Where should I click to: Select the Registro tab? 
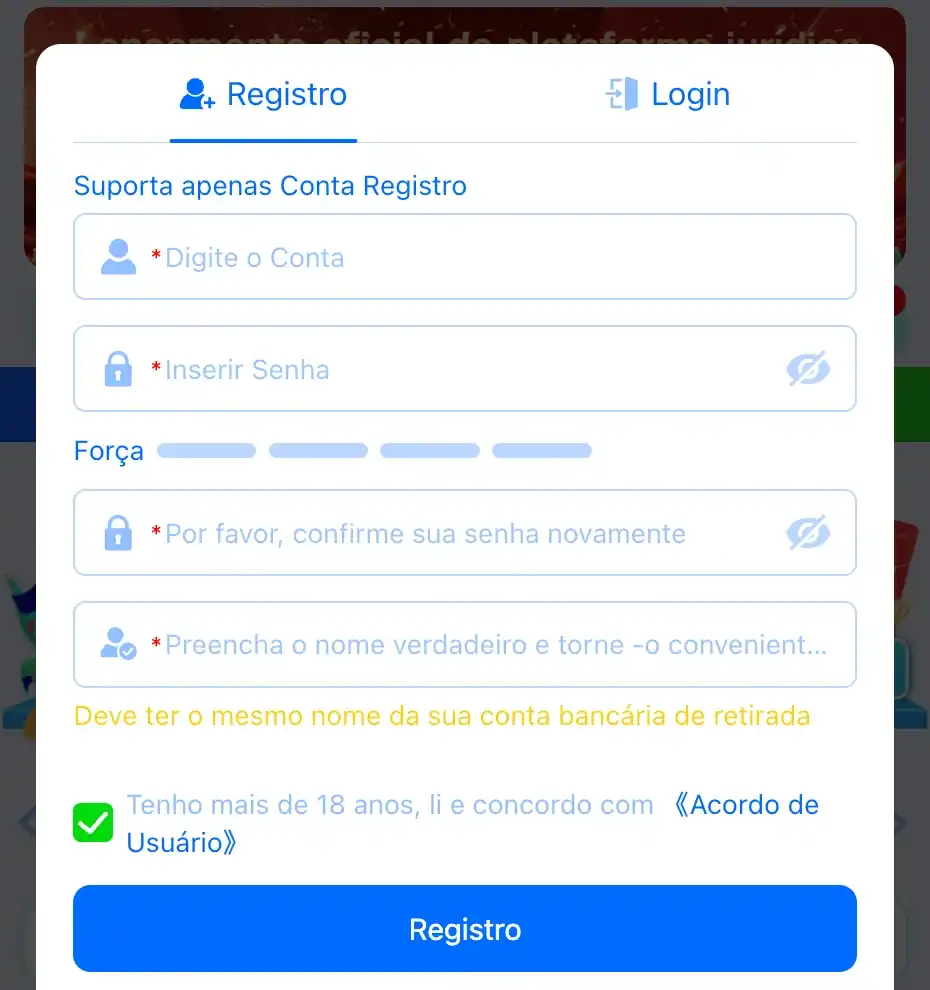(x=264, y=95)
